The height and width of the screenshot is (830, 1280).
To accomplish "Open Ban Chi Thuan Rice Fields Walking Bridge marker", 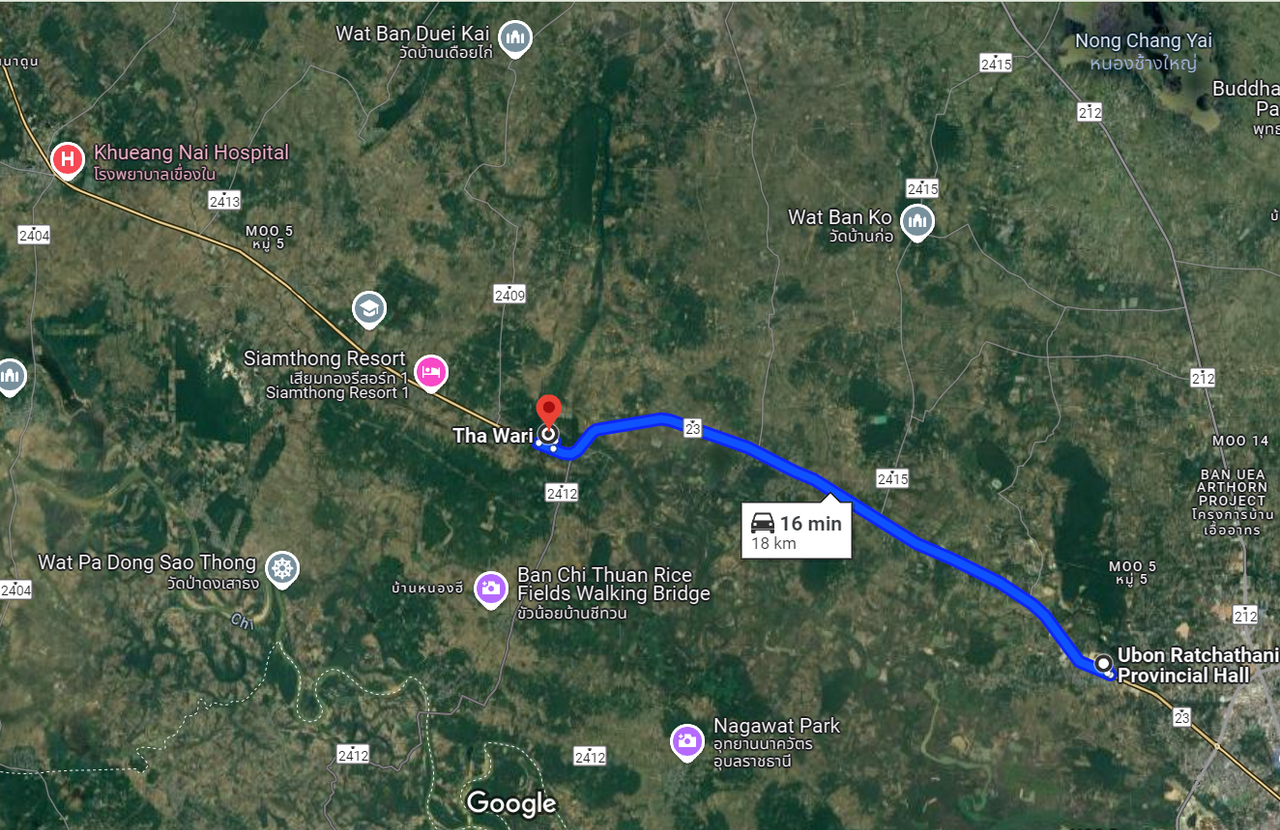I will coord(490,588).
